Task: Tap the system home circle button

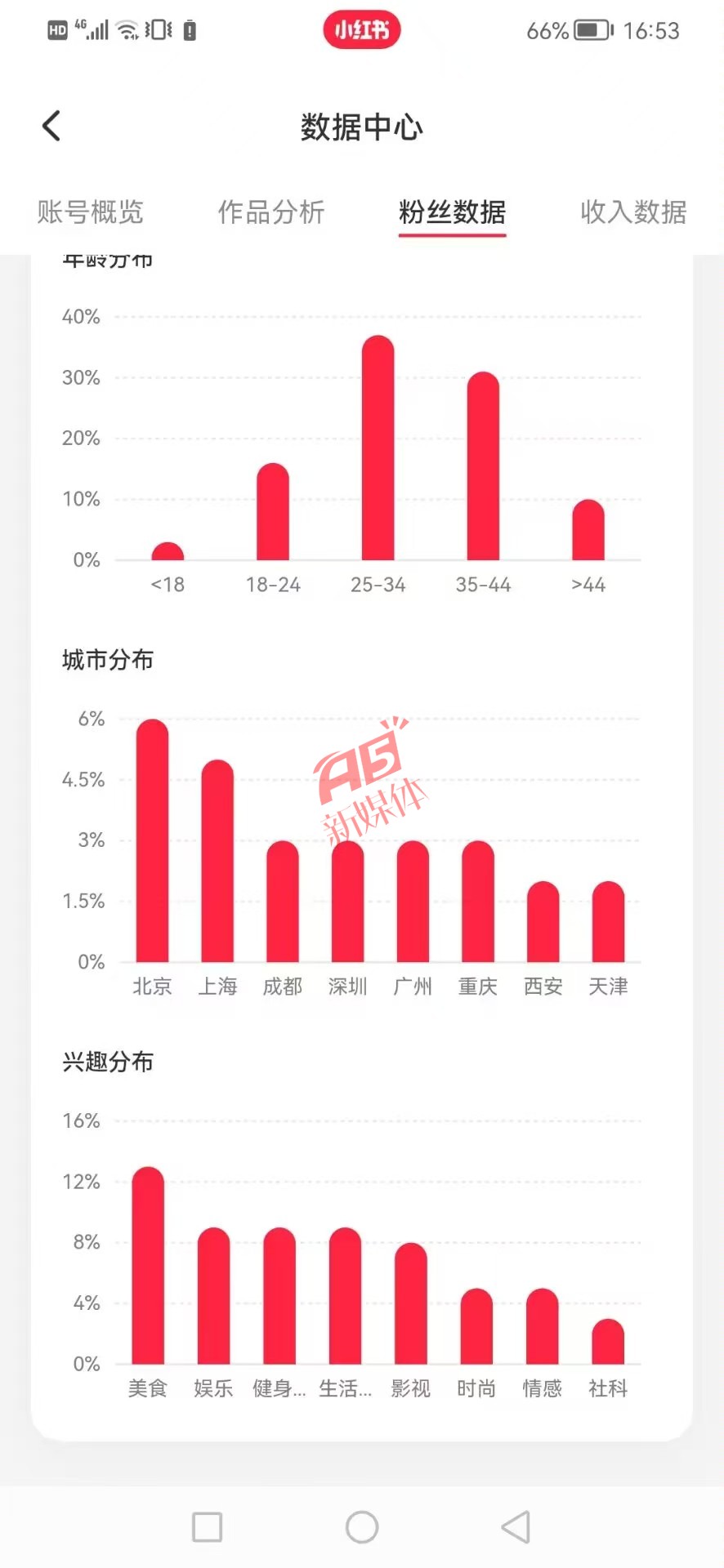Action: (x=362, y=1526)
